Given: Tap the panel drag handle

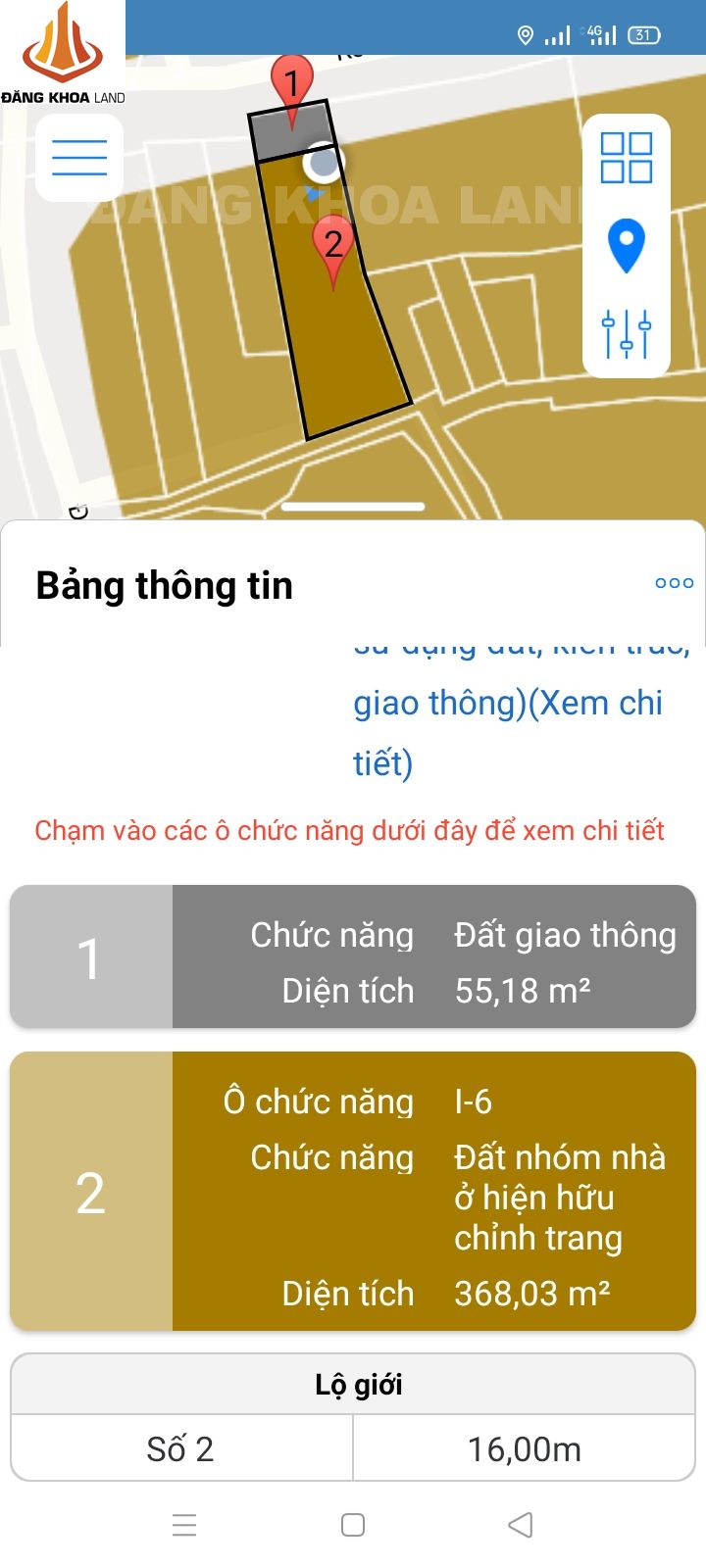Looking at the screenshot, I should pyautogui.click(x=353, y=507).
